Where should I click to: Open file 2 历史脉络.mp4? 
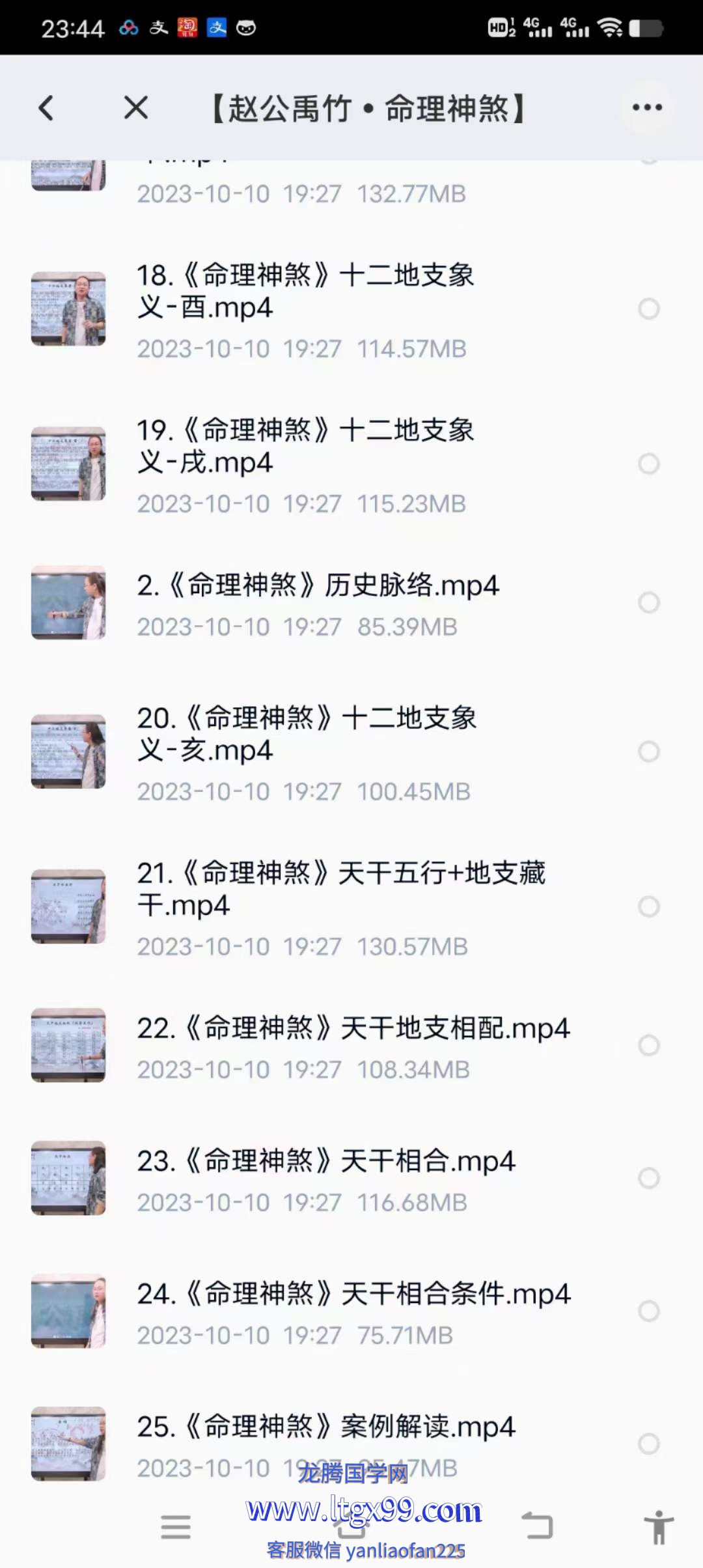(x=318, y=586)
